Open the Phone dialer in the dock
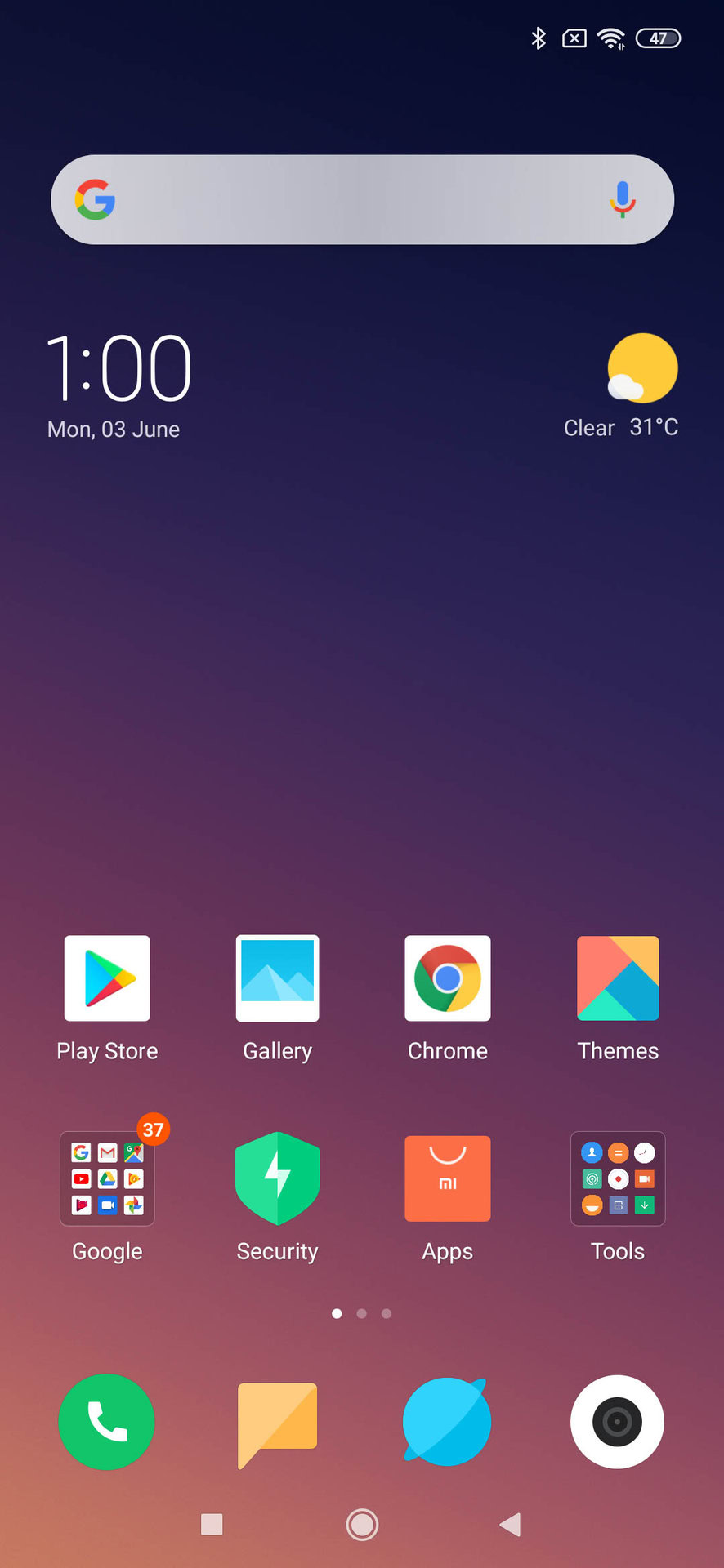Viewport: 724px width, 1568px height. tap(107, 1422)
